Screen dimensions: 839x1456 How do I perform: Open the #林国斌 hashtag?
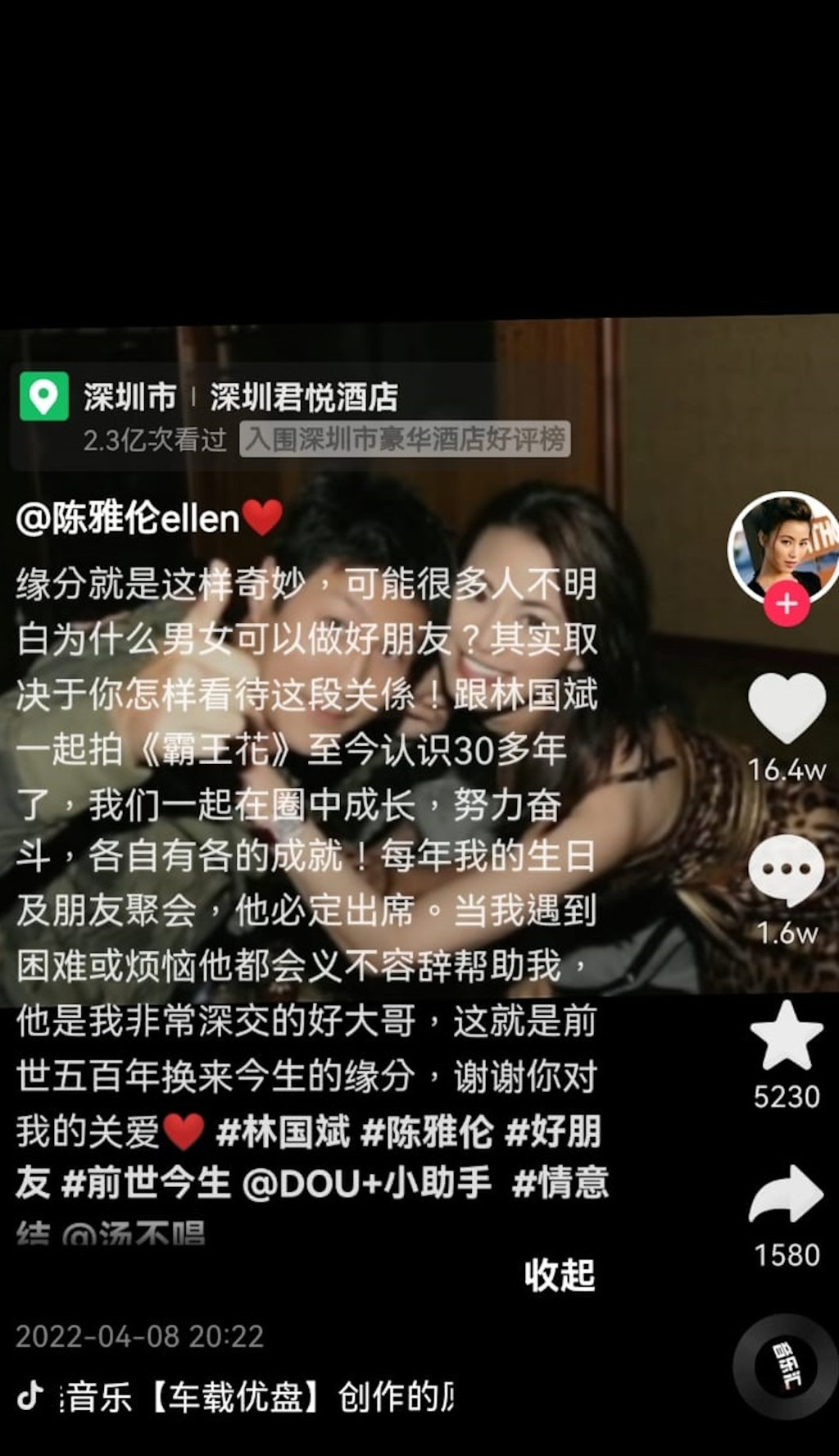pyautogui.click(x=283, y=1131)
